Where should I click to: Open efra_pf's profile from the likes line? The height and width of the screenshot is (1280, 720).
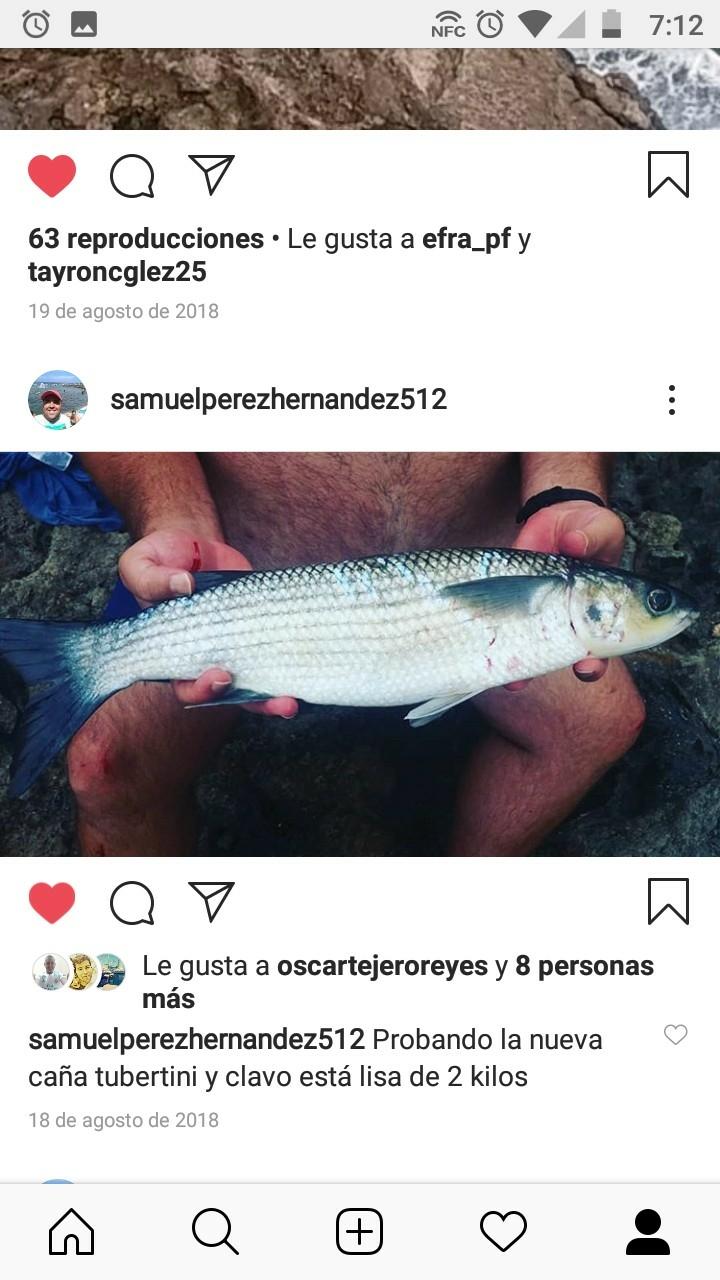(x=466, y=239)
